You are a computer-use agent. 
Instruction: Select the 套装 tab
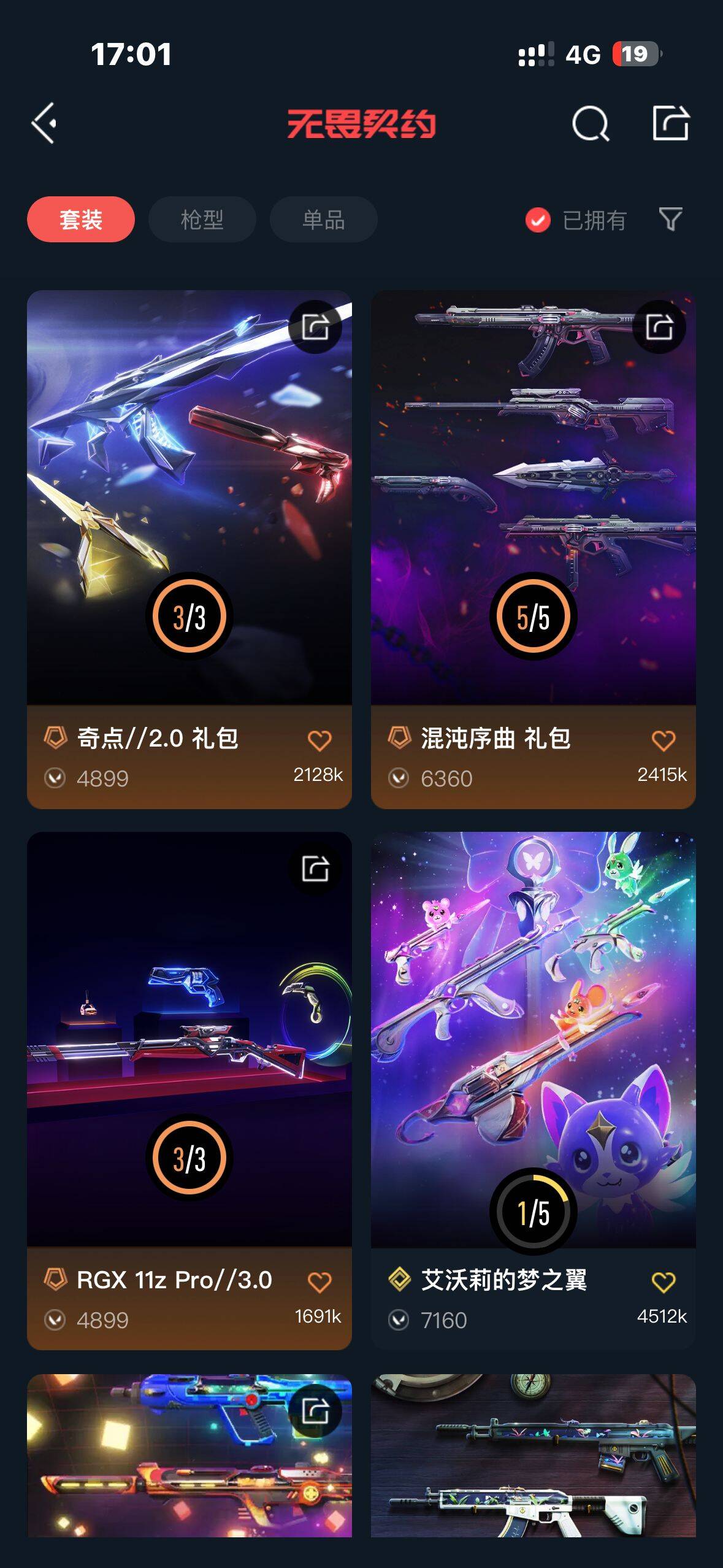[x=80, y=220]
